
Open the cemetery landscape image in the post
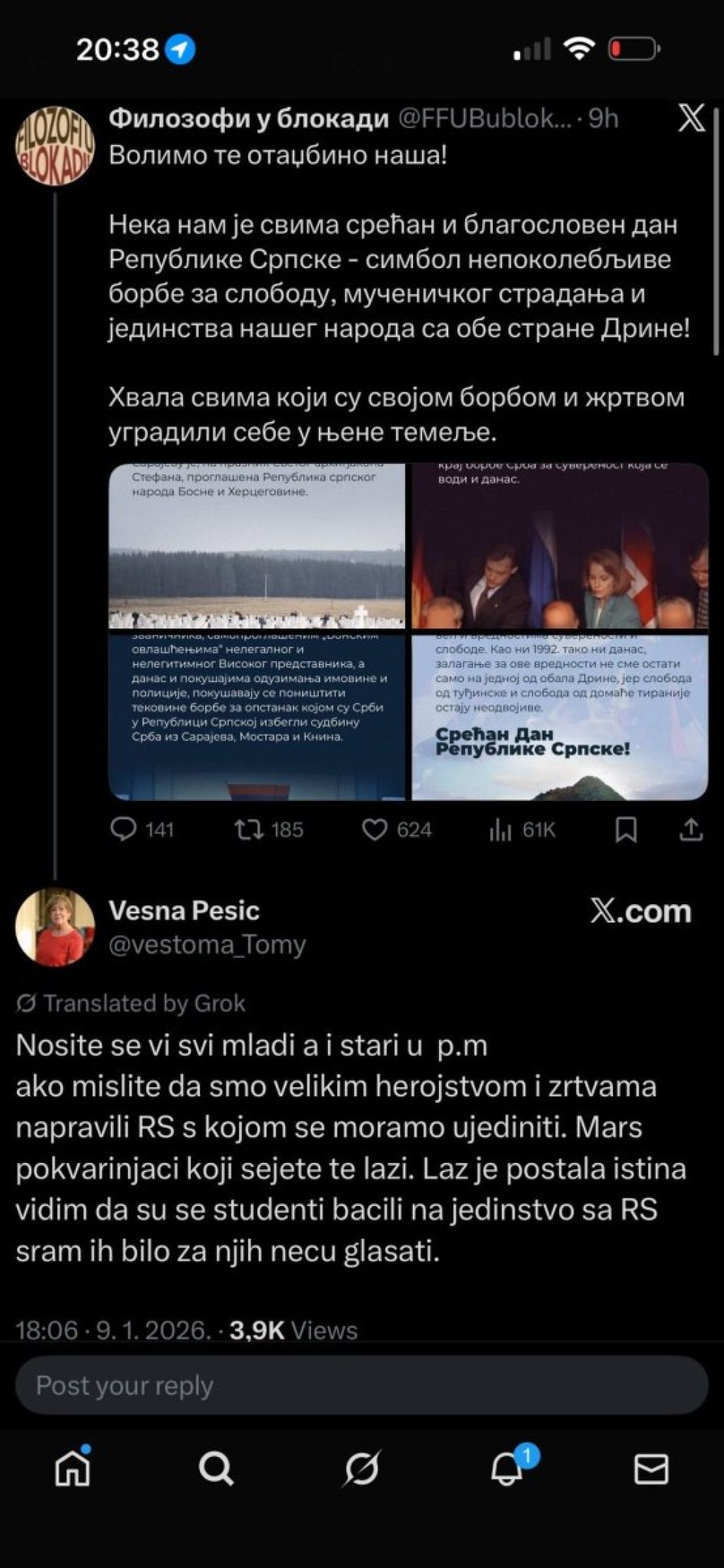tap(257, 546)
